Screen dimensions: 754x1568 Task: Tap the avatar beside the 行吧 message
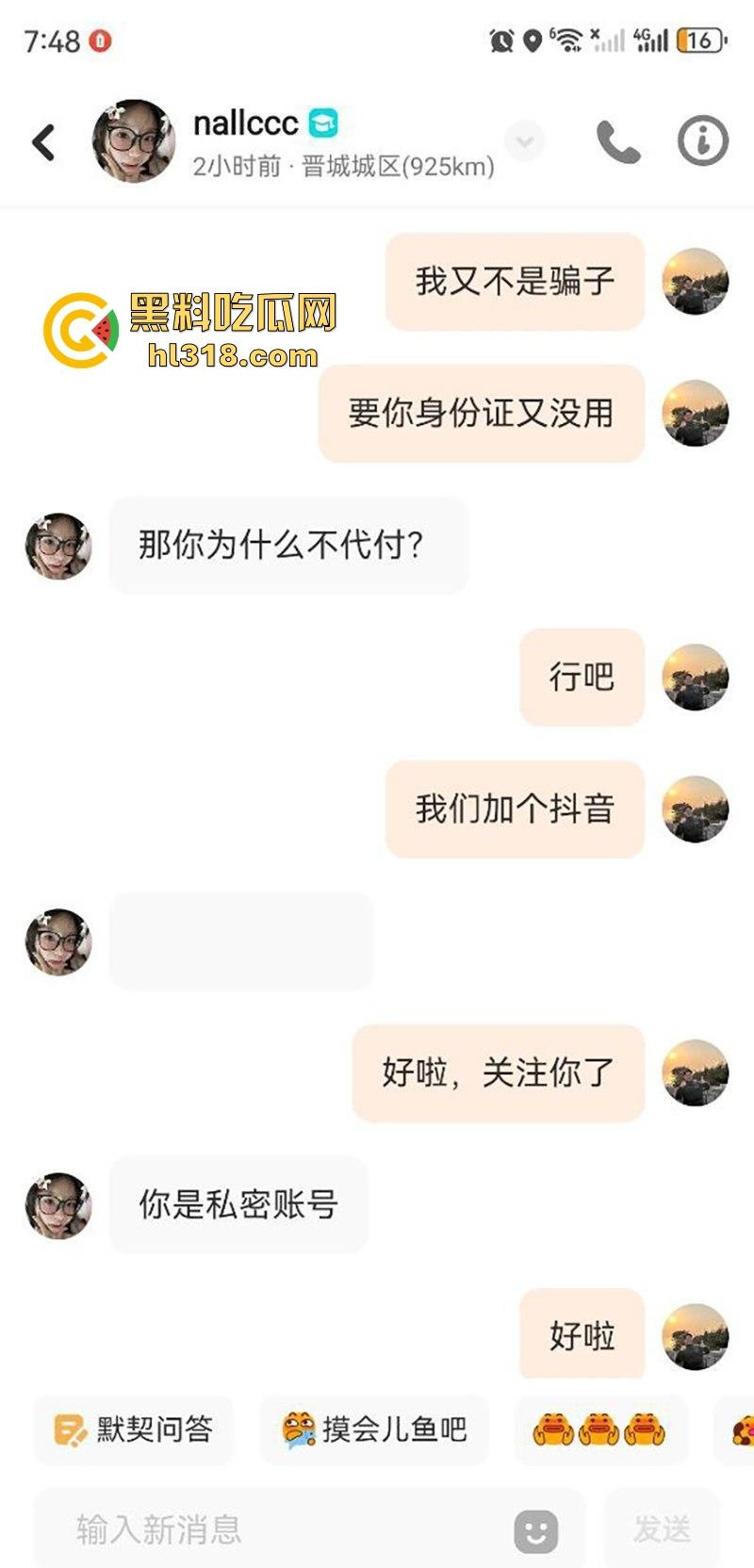pos(695,678)
